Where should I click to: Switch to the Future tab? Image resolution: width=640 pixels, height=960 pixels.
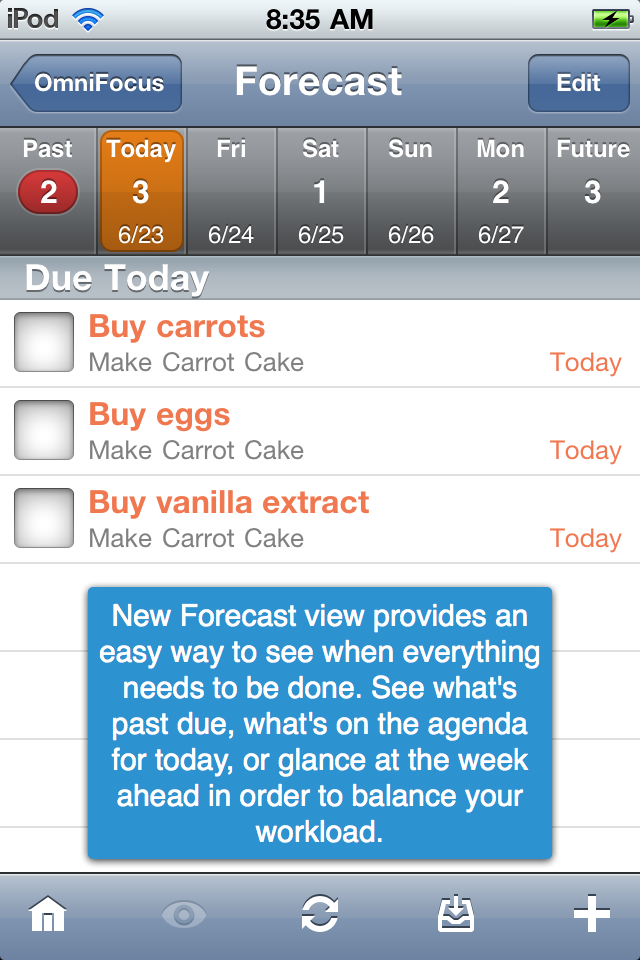click(593, 190)
